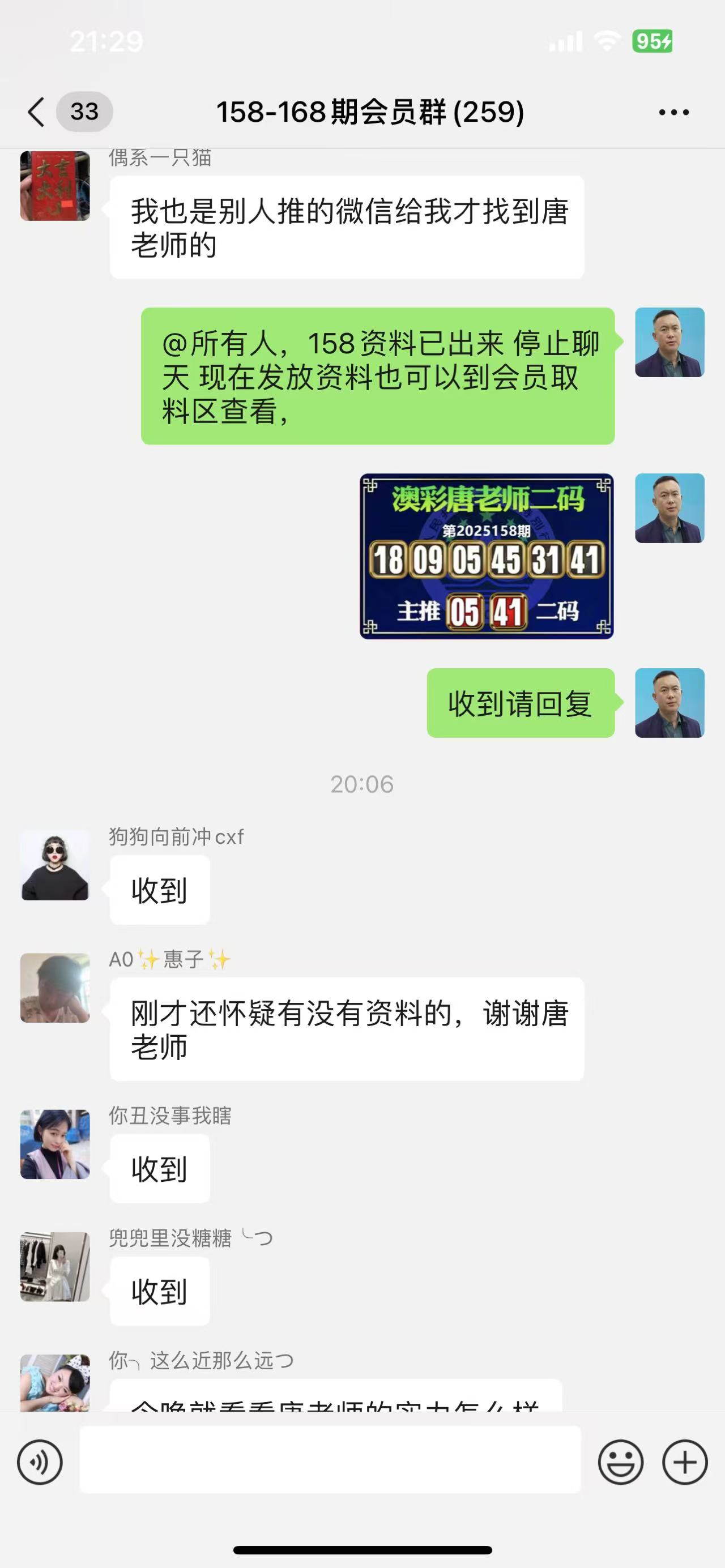Open the emoji sticker panel
Viewport: 725px width, 1568px height.
[x=620, y=1462]
